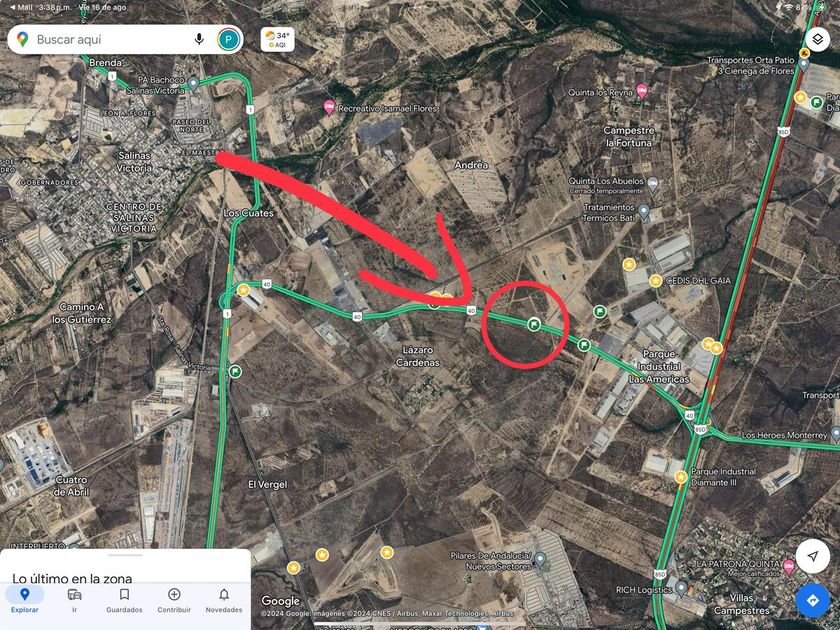This screenshot has height=630, width=840.
Task: Switch to the Novedades tab
Action: (224, 599)
